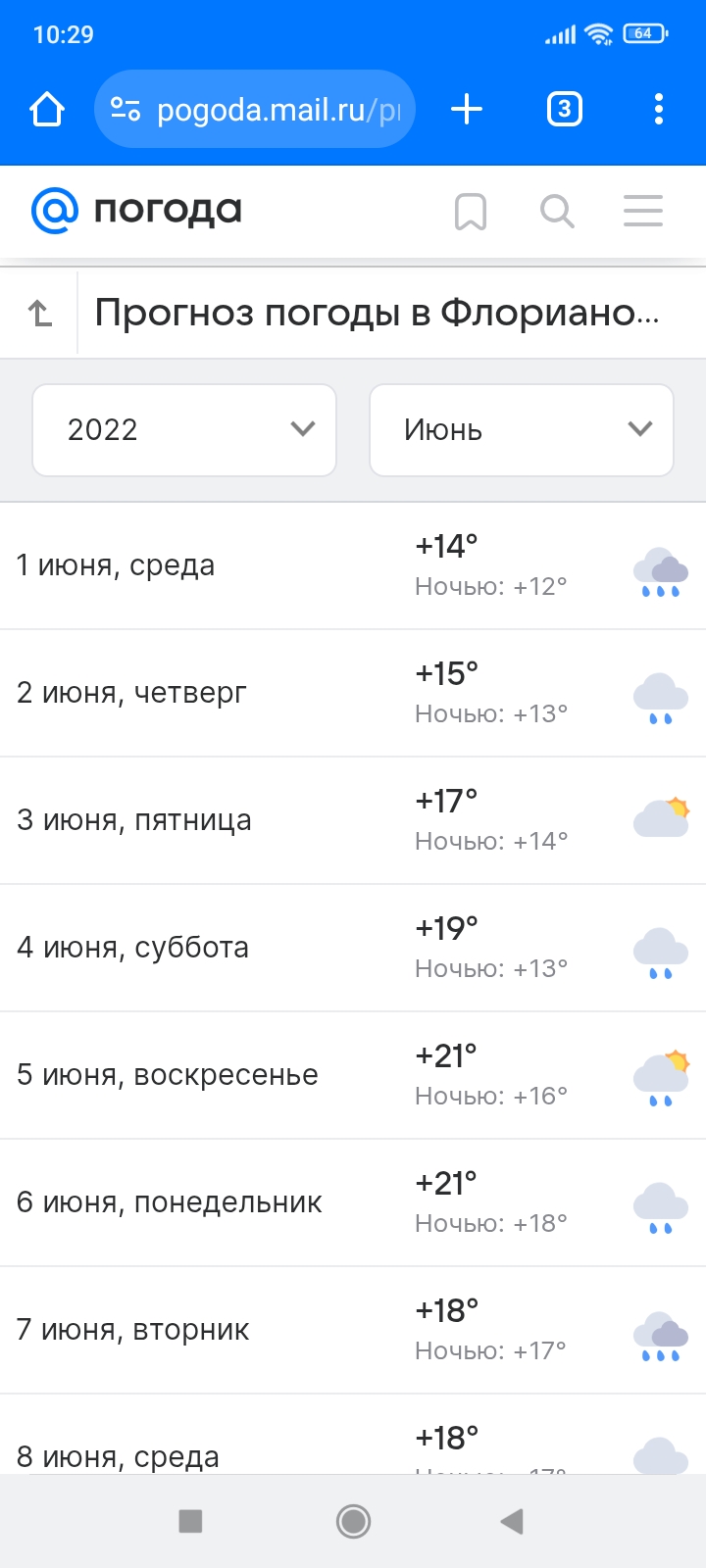The image size is (706, 1568).
Task: Search for a city with the magnifier
Action: click(557, 211)
